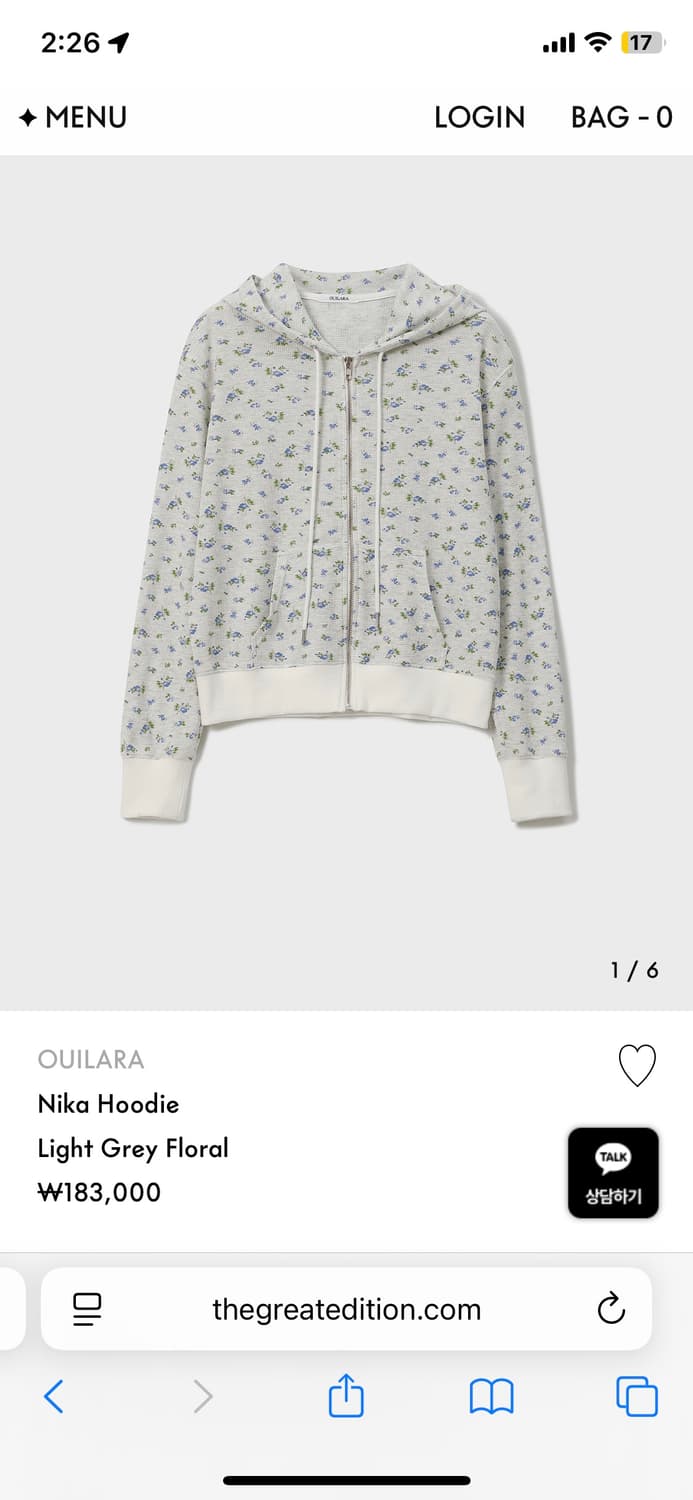Screen dimensions: 693x1500
Task: Open the shopping BAG
Action: click(x=621, y=117)
